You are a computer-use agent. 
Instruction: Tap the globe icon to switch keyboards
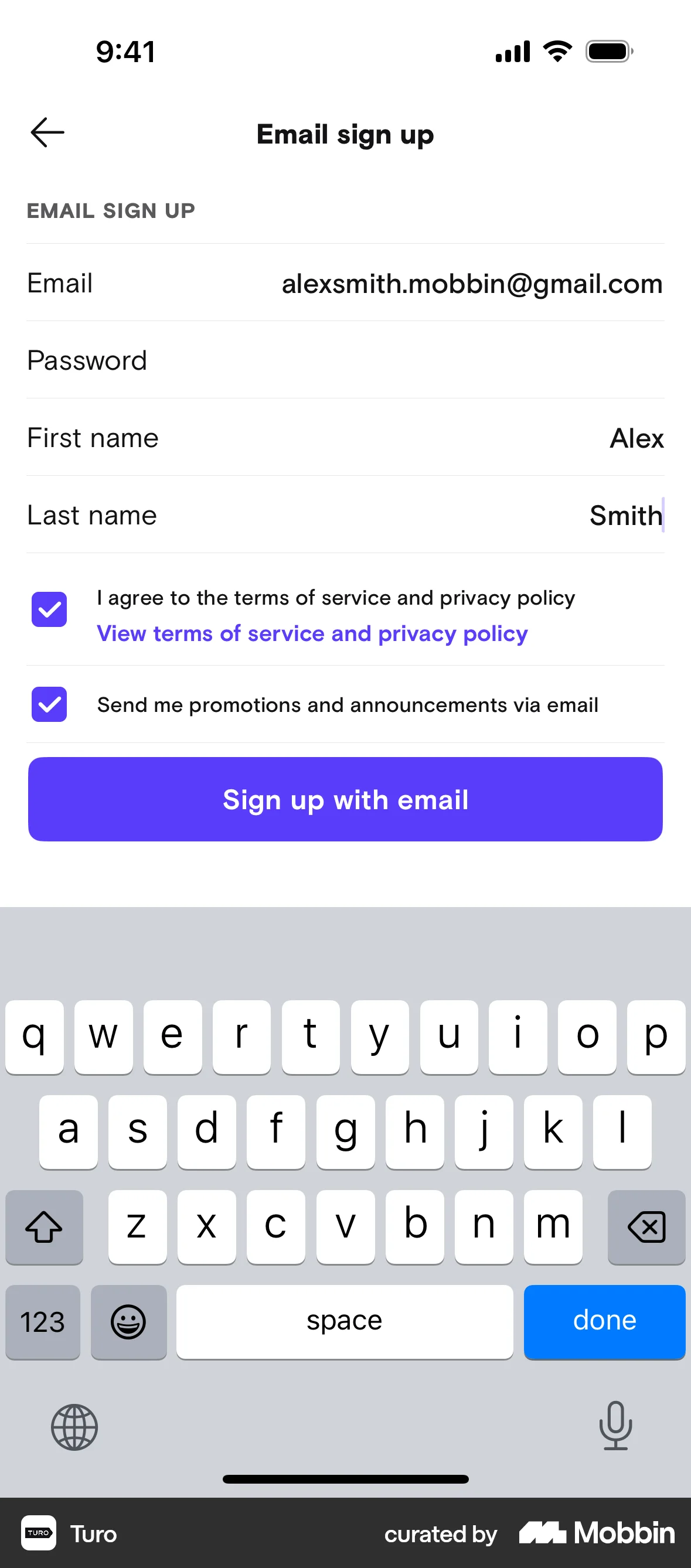tap(74, 1427)
